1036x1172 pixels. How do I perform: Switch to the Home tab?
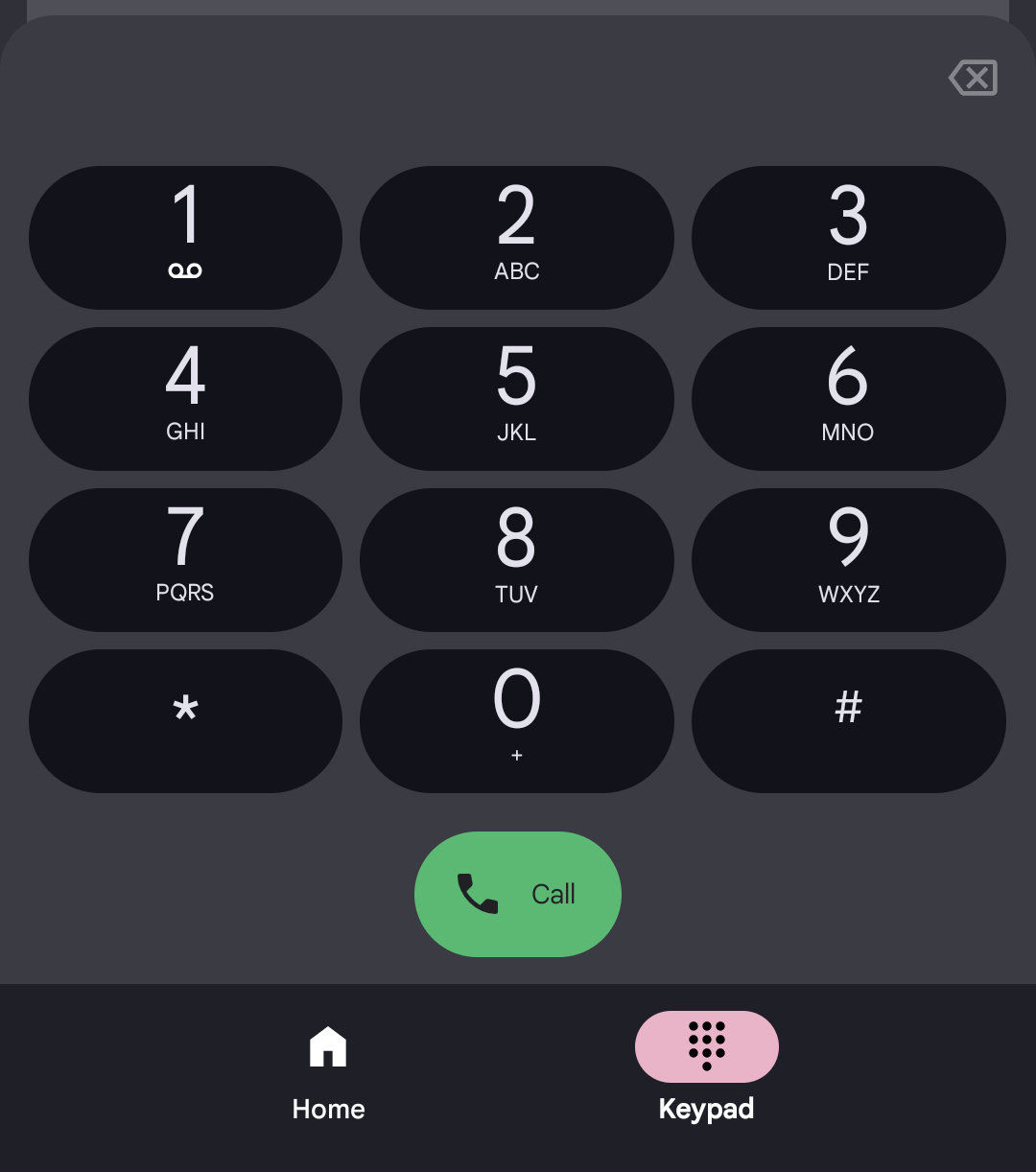tap(328, 1072)
